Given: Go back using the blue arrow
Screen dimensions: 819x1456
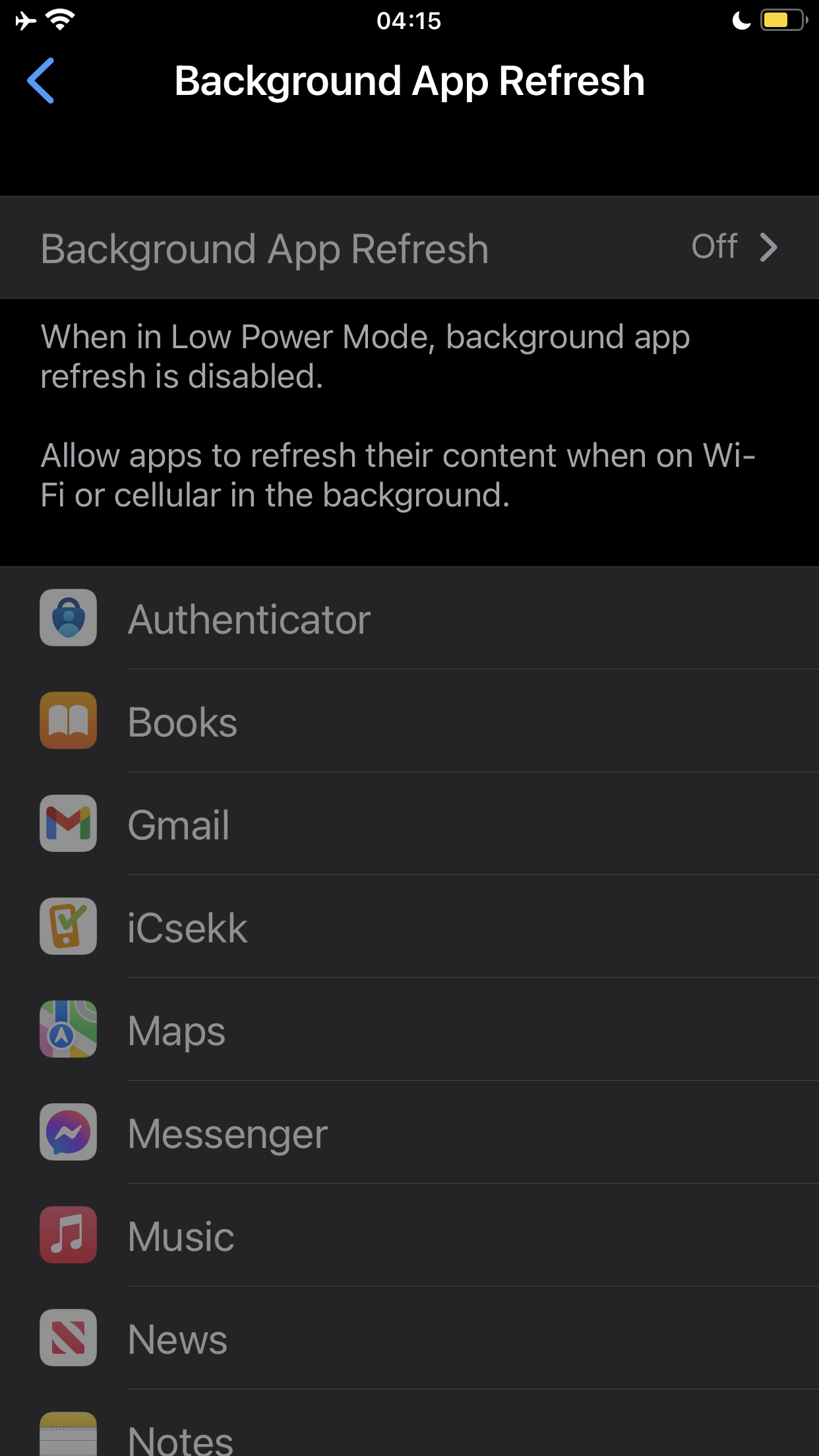Looking at the screenshot, I should click(x=41, y=80).
